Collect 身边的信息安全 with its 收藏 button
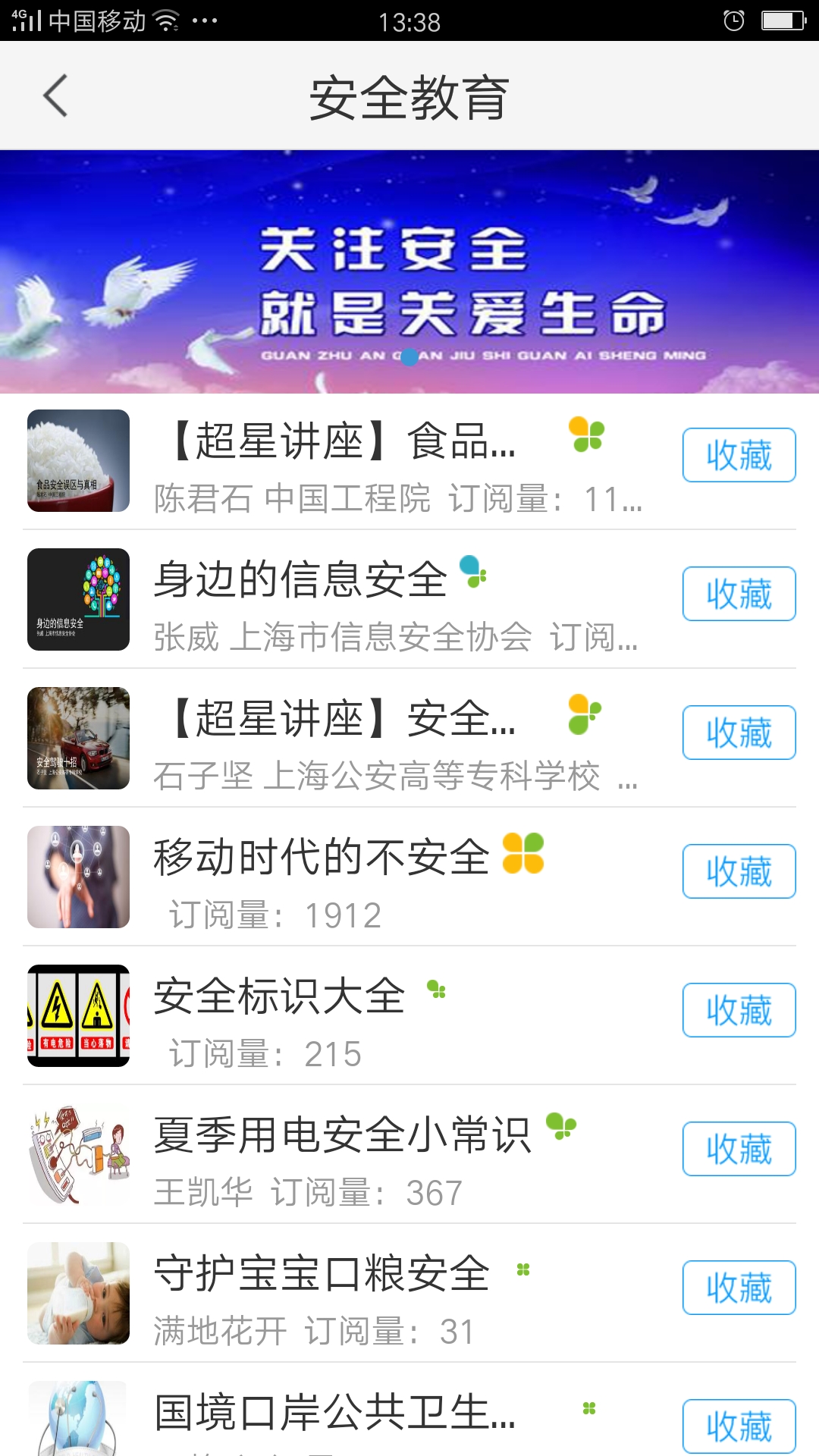The height and width of the screenshot is (1456, 819). (739, 594)
